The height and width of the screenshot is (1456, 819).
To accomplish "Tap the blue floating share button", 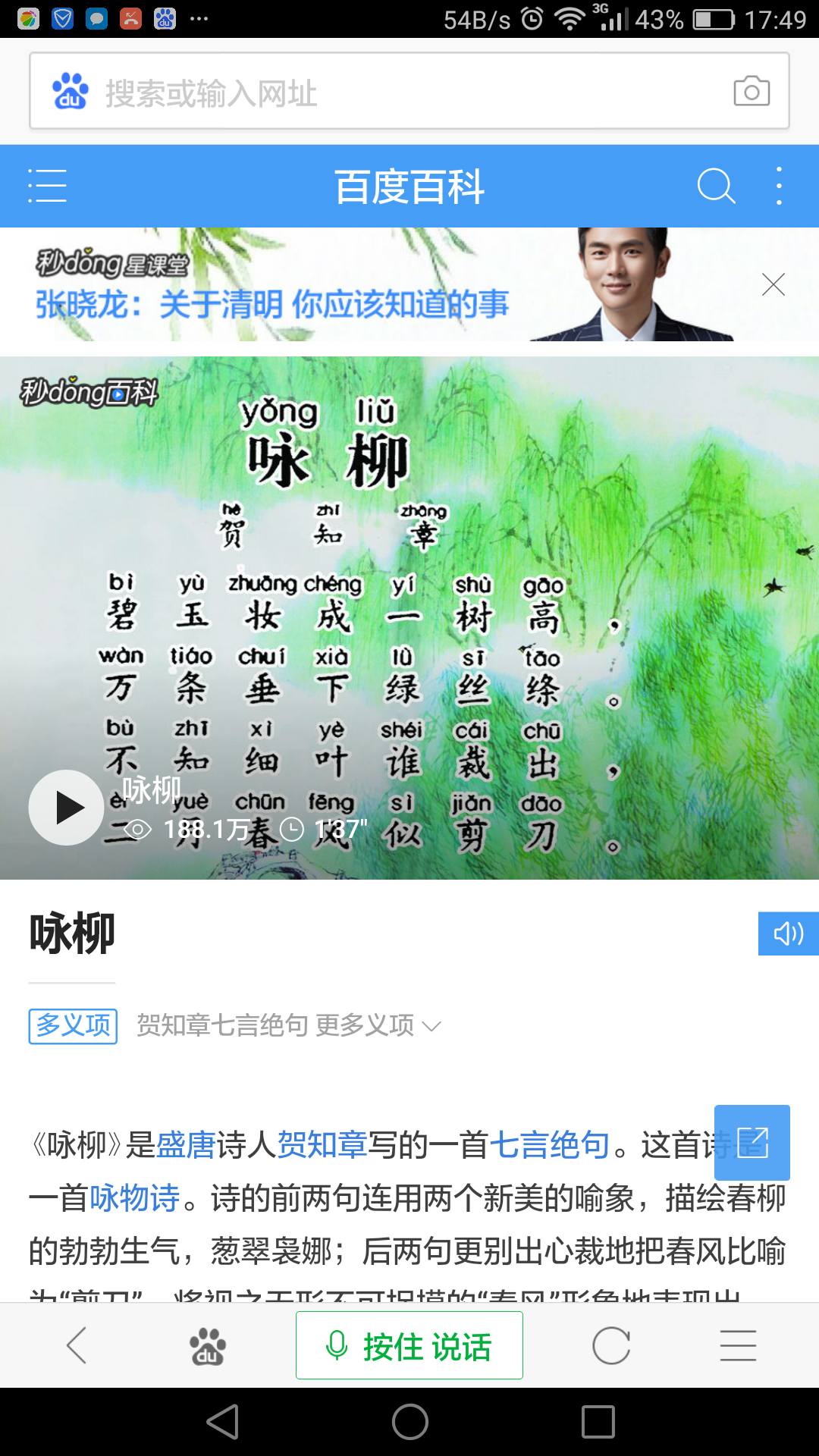I will [752, 1143].
